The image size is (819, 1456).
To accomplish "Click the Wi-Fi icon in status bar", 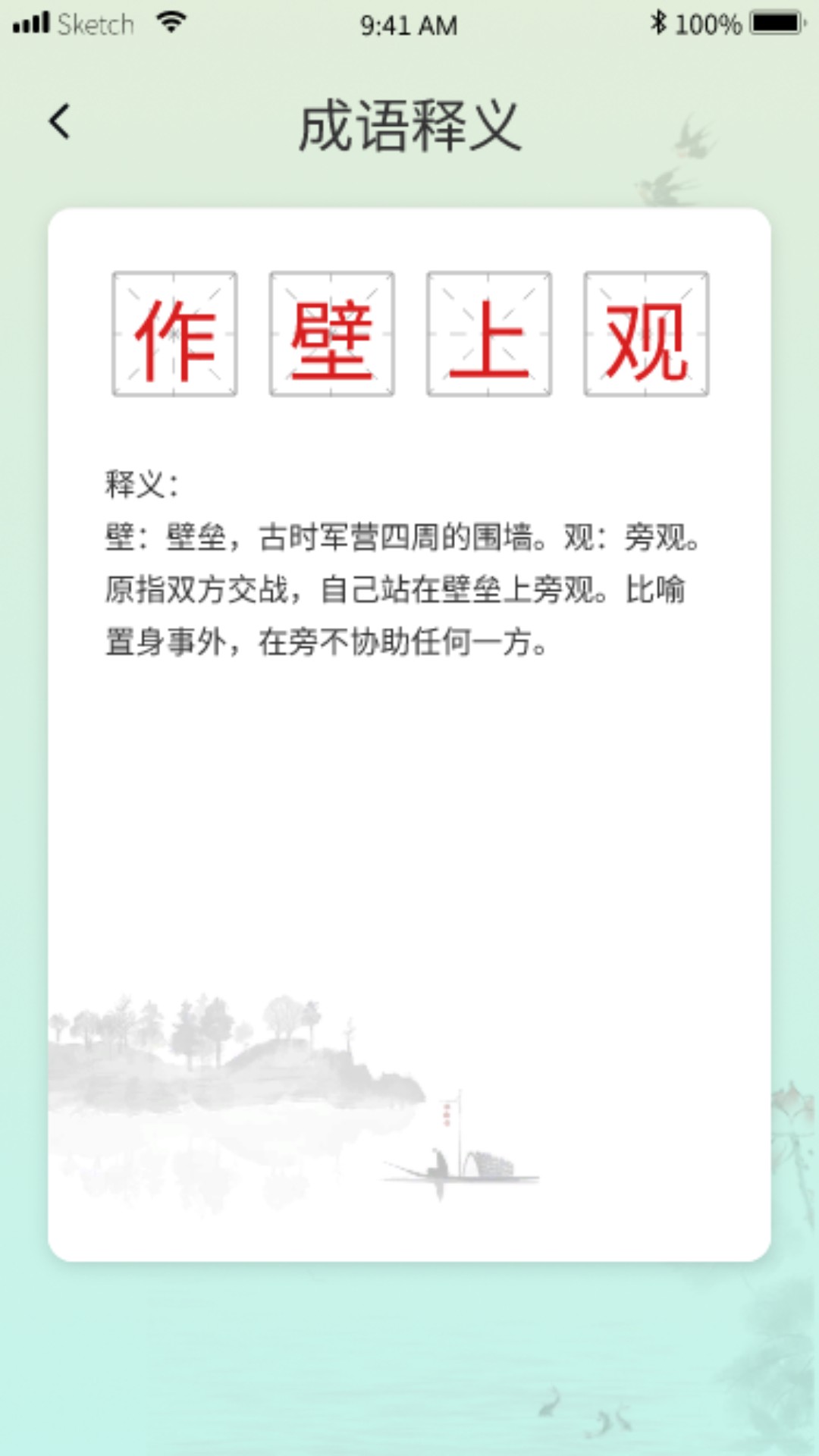I will 173,23.
